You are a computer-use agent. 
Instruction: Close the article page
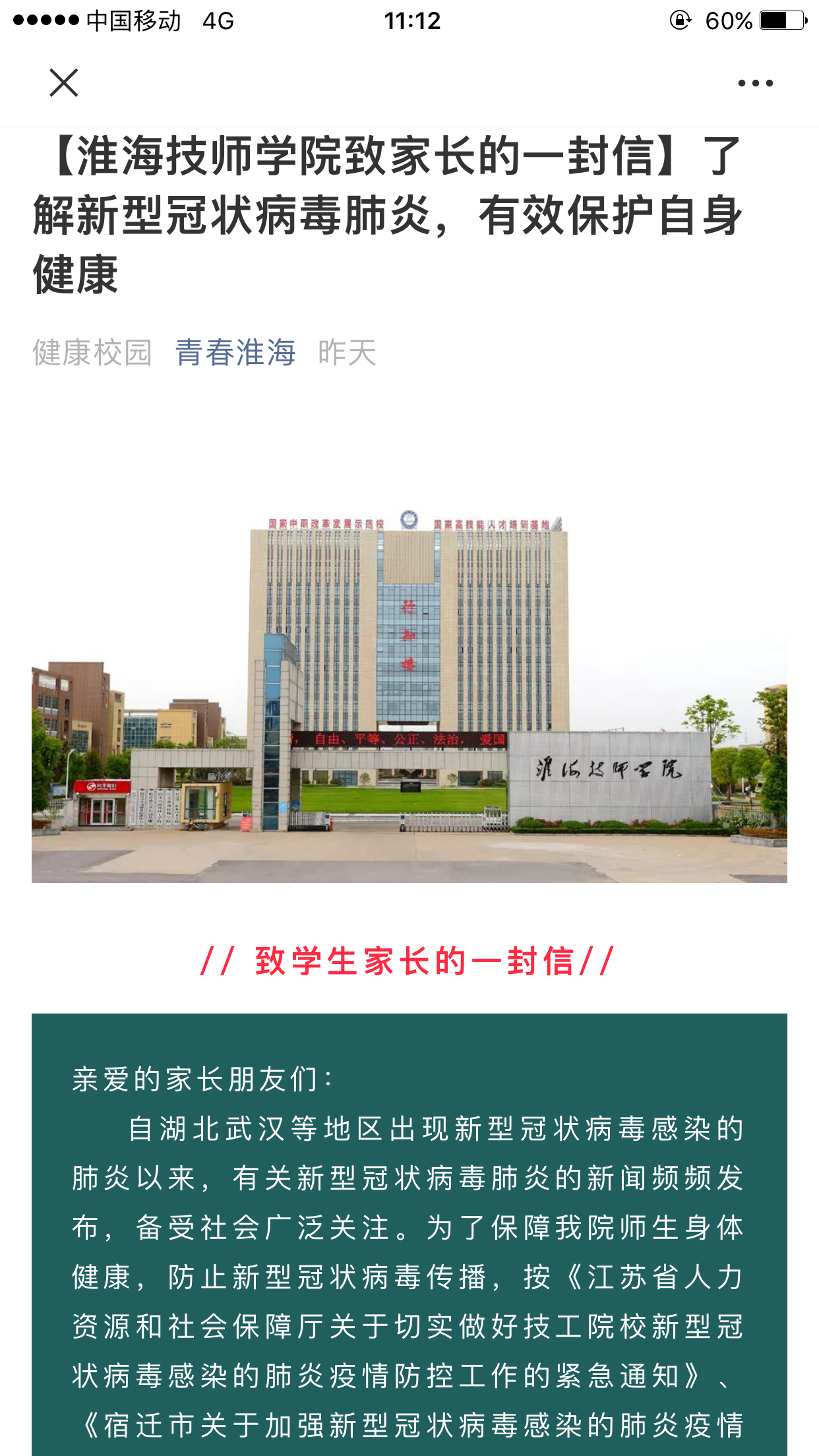[64, 83]
